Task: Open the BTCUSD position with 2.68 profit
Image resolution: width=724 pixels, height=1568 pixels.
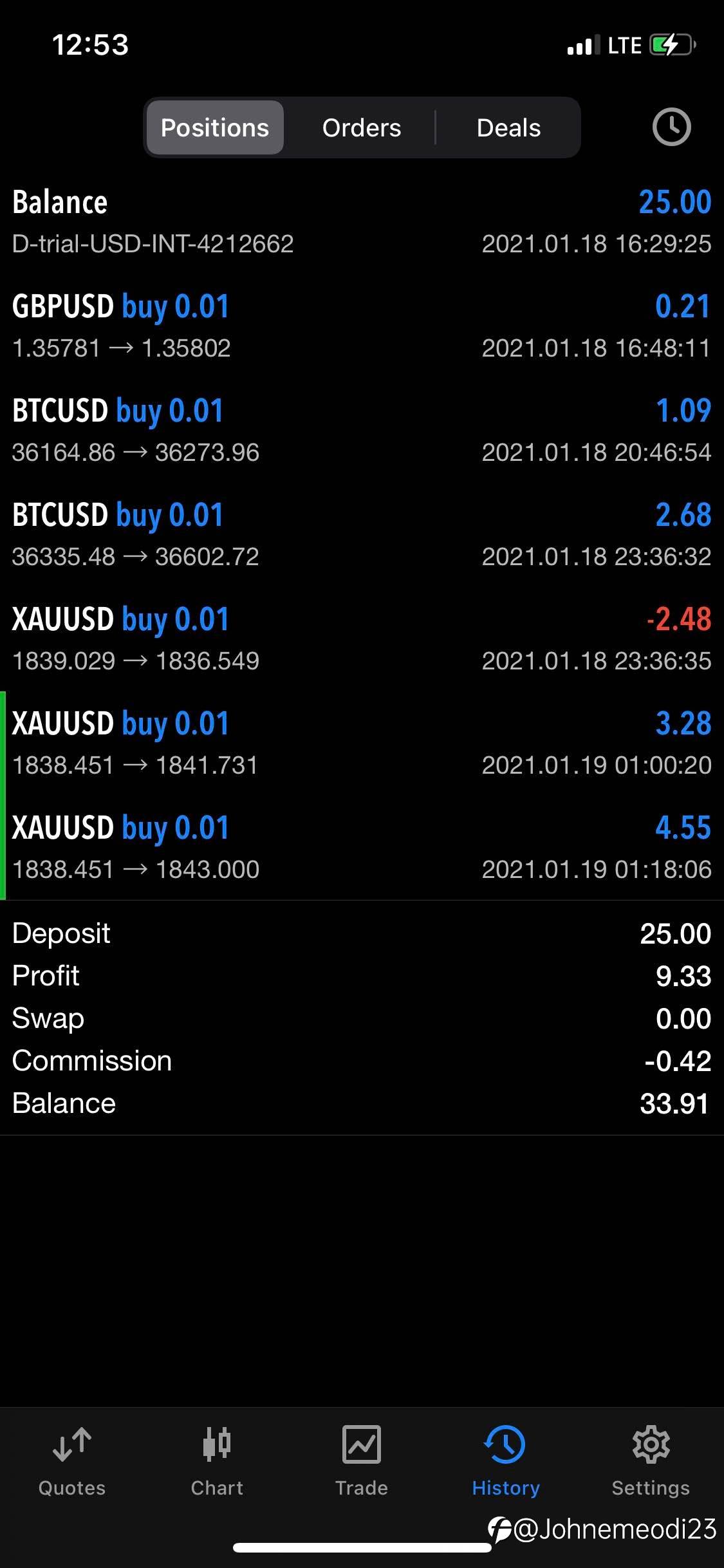Action: tap(362, 535)
